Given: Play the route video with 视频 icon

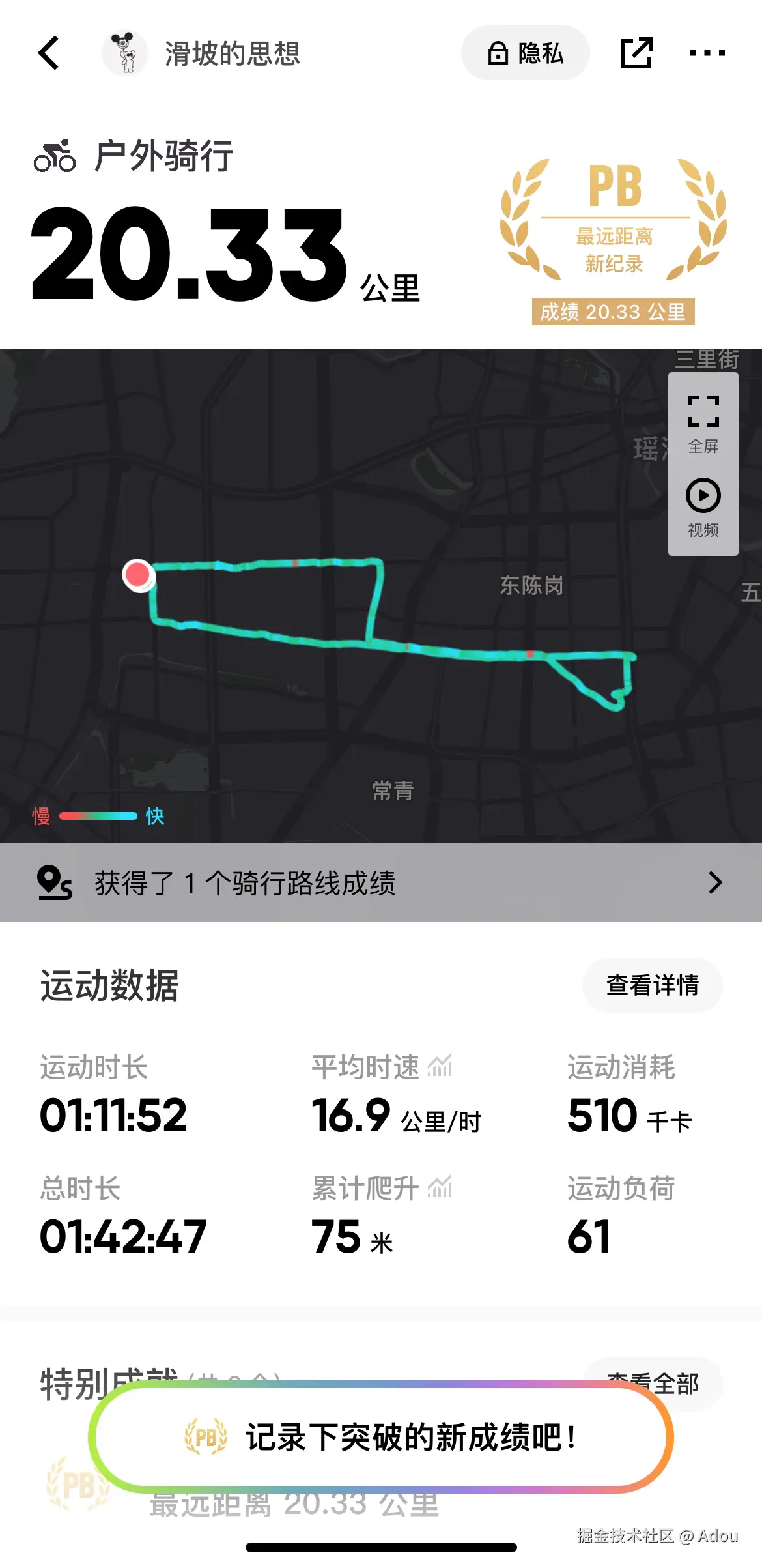Looking at the screenshot, I should (702, 497).
